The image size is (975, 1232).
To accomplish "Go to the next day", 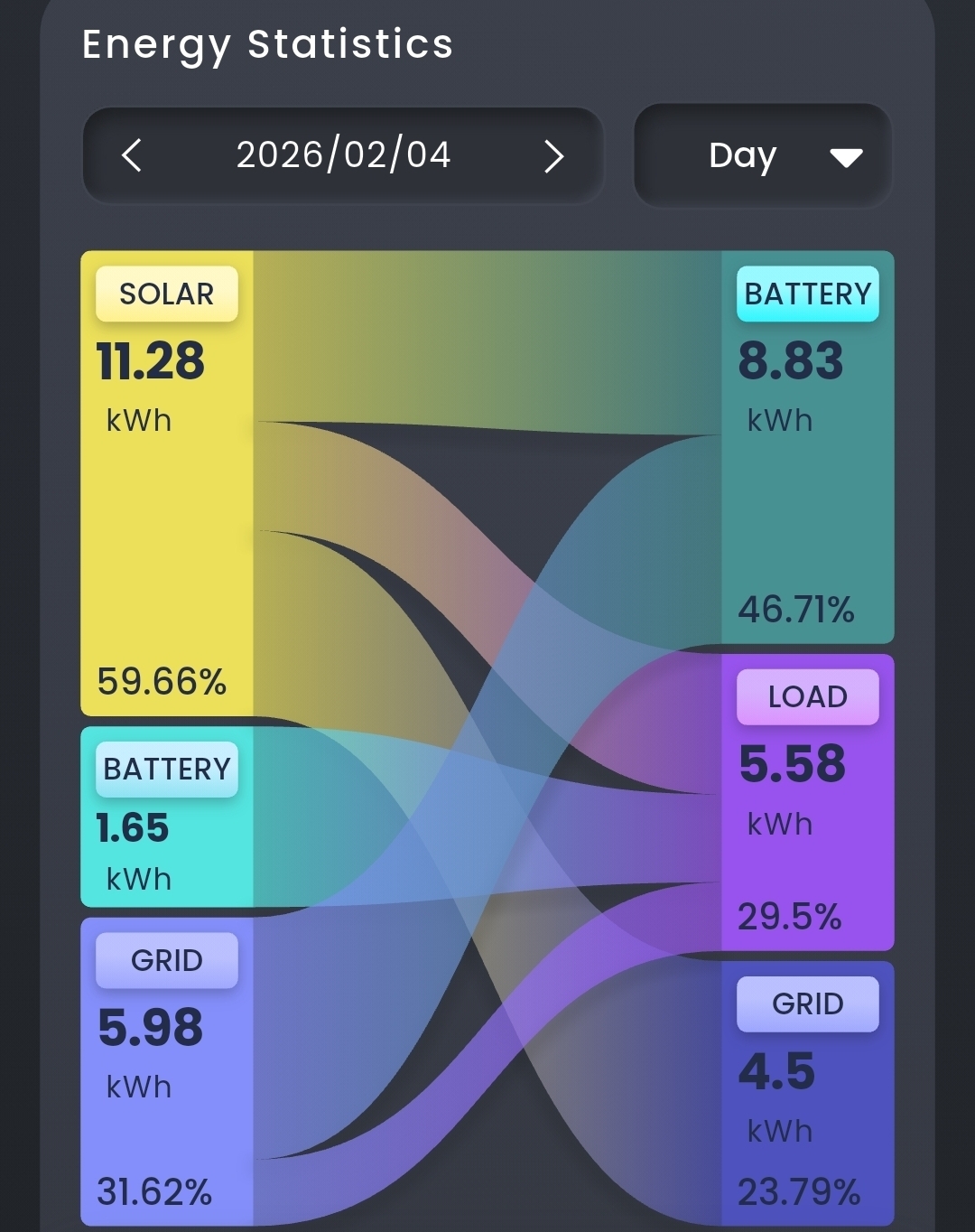I will pos(553,156).
